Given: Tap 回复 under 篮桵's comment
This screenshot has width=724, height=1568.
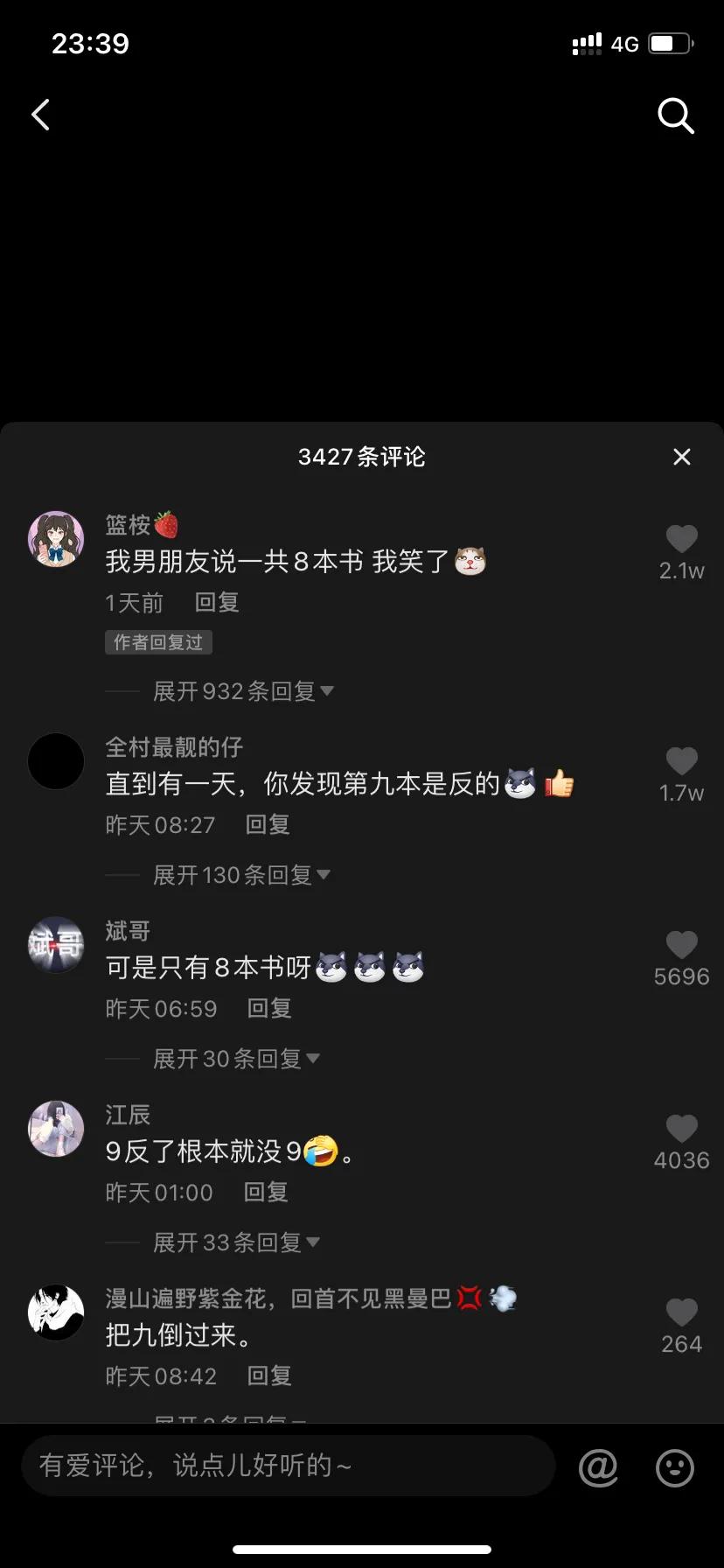Looking at the screenshot, I should pos(216,602).
